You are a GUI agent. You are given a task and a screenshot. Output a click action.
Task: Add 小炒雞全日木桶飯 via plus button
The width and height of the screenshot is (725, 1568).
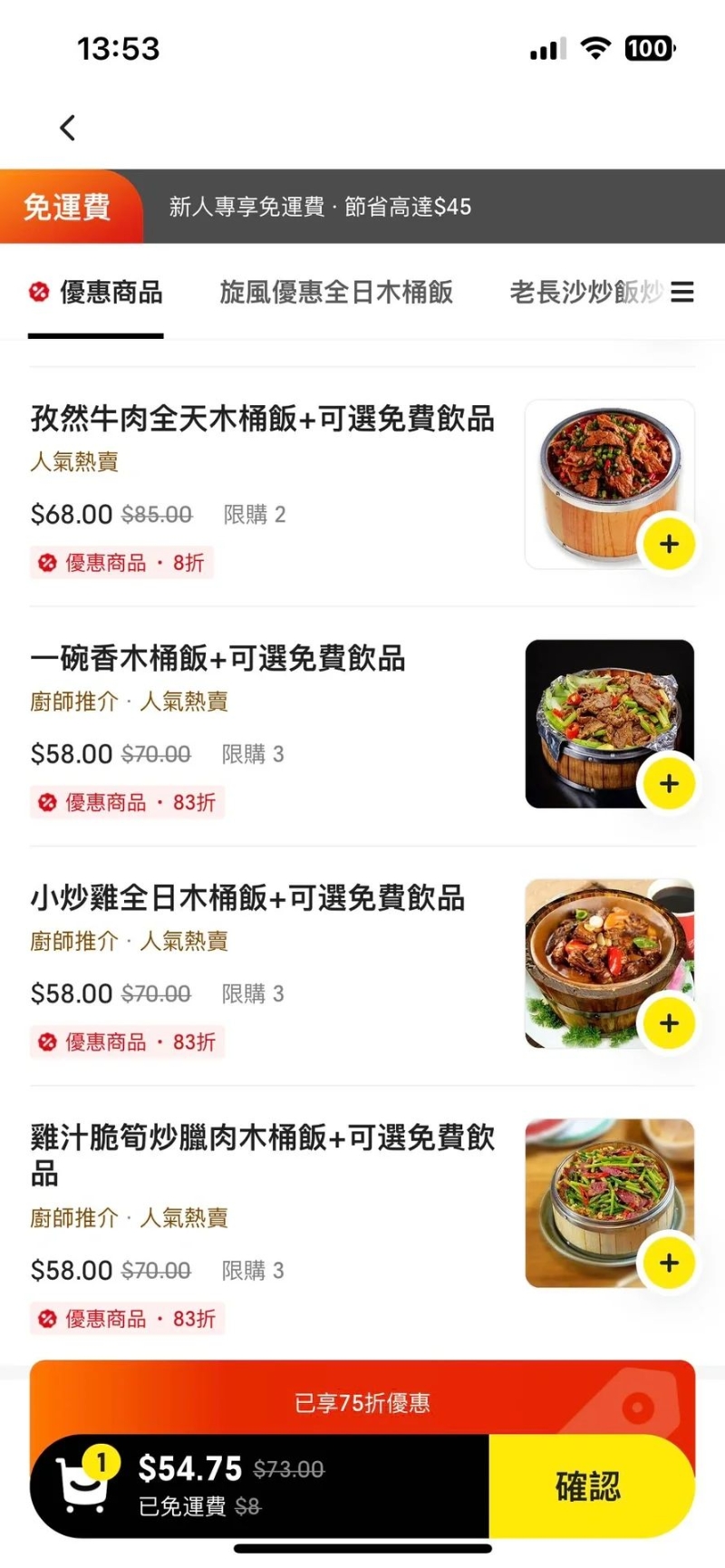pos(669,1023)
